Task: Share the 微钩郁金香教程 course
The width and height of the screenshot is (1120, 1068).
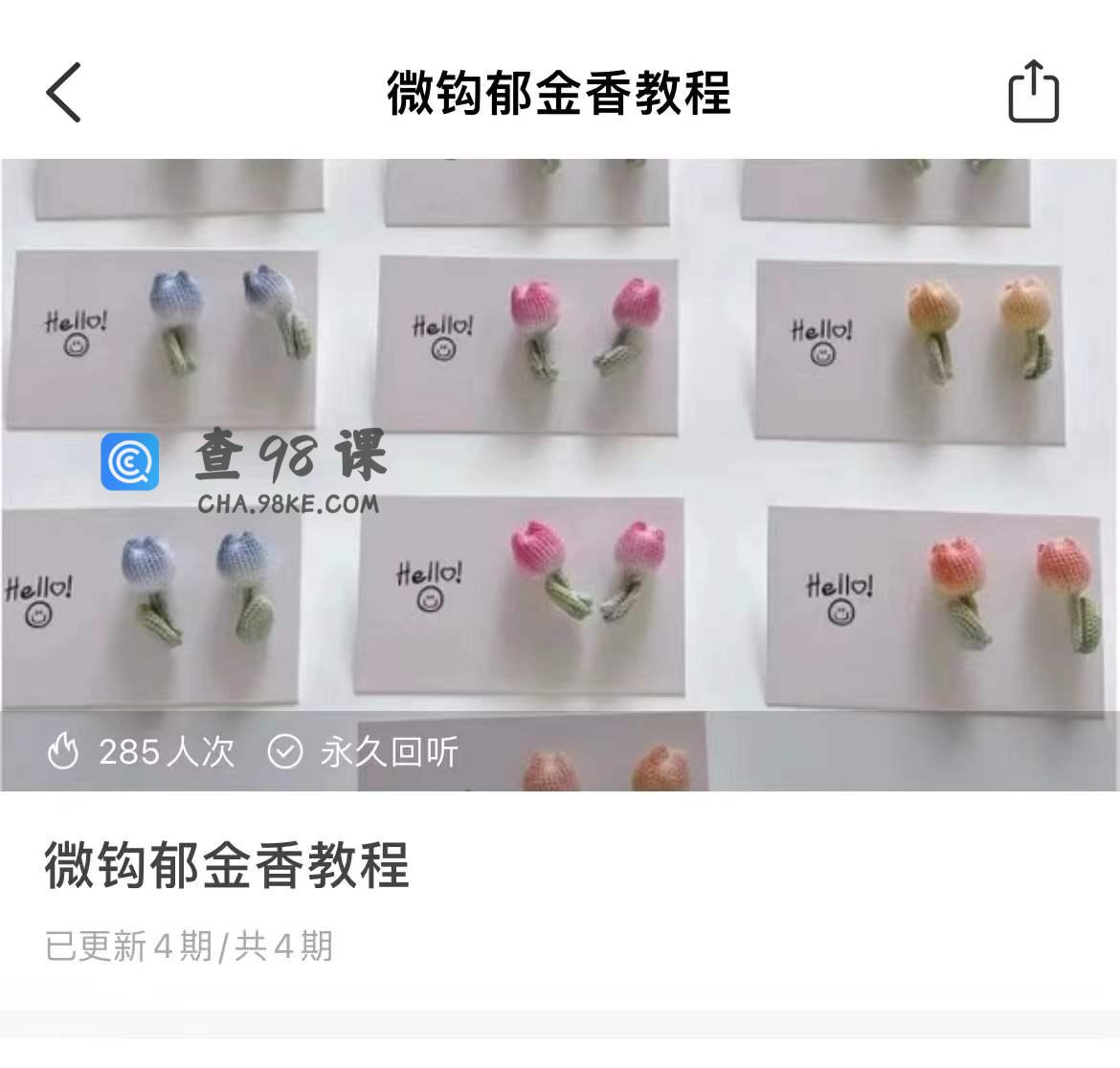Action: point(1033,92)
